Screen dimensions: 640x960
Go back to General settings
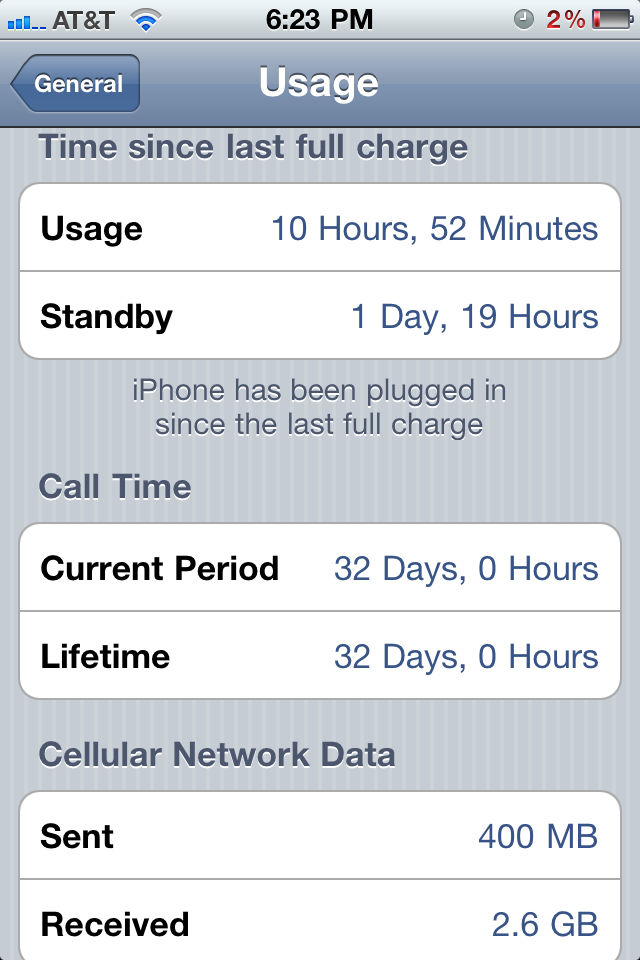tap(76, 85)
